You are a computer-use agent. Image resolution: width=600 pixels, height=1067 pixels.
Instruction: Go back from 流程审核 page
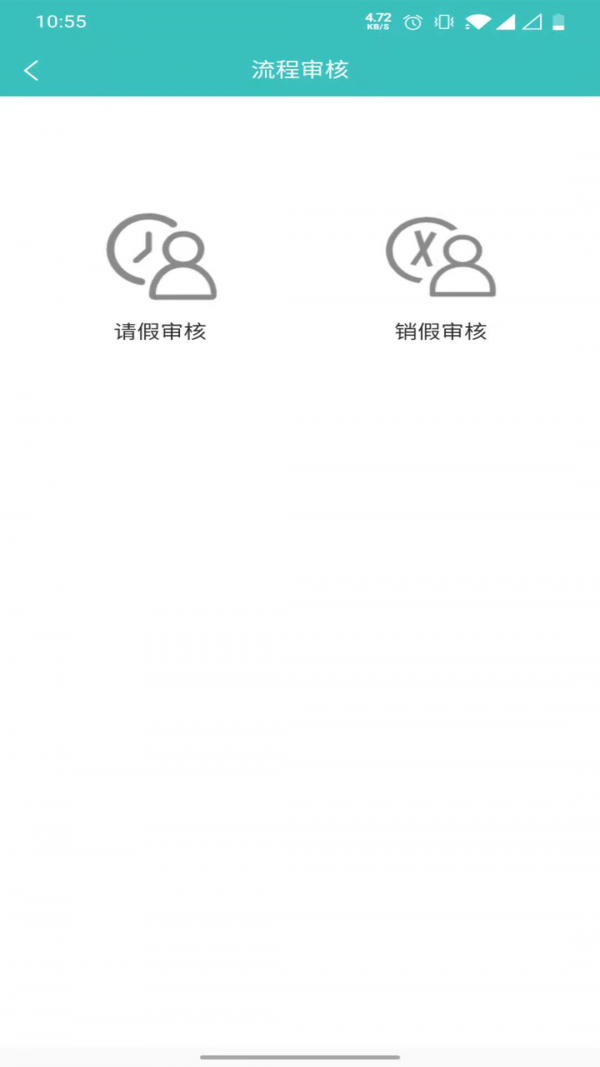tap(32, 70)
